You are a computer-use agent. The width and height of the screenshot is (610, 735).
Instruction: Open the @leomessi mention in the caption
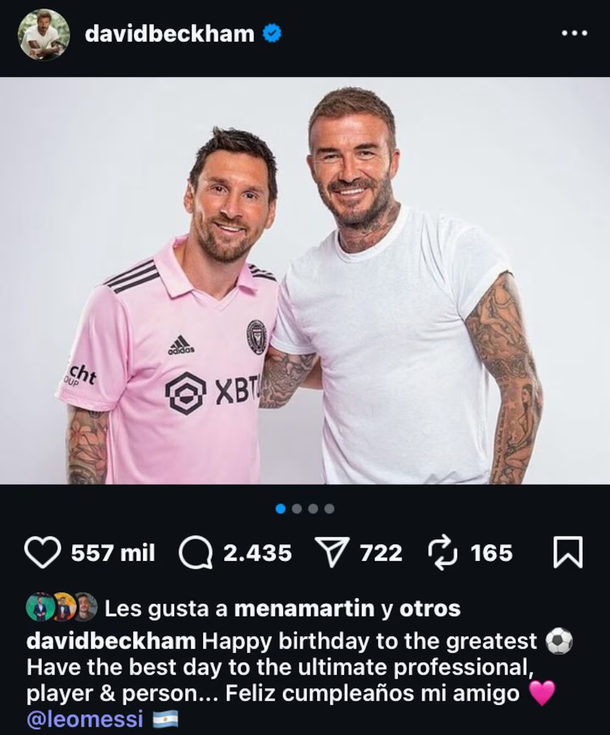coord(85,718)
